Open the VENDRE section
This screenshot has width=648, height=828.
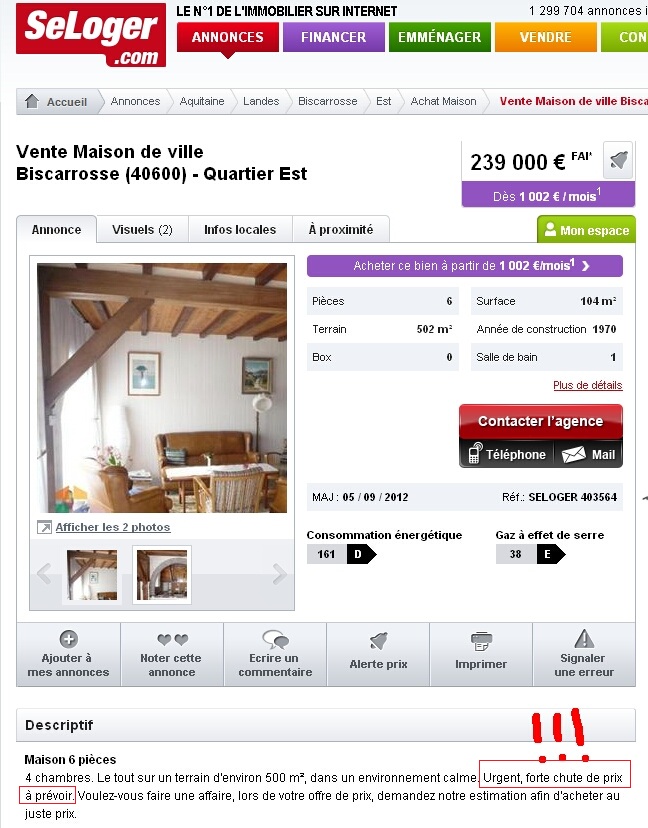point(545,37)
